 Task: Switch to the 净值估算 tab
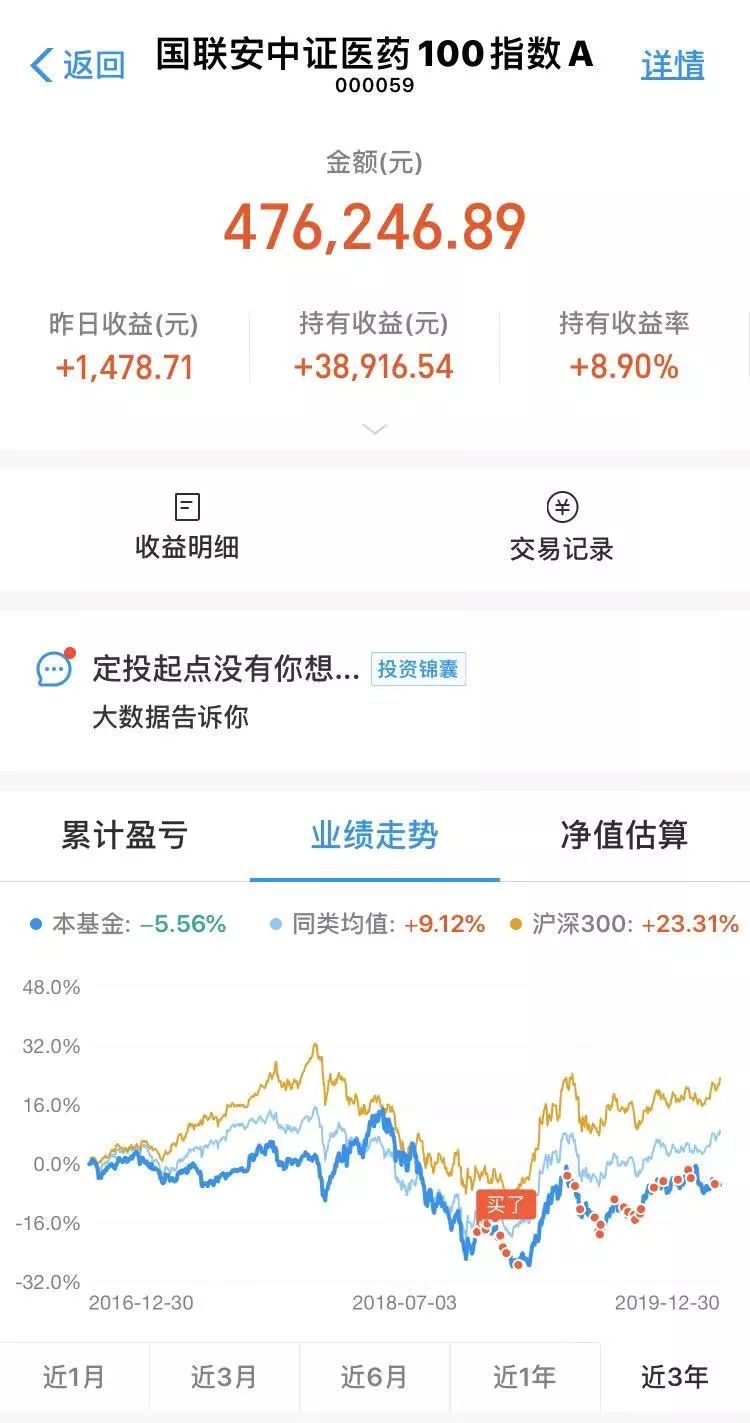624,835
